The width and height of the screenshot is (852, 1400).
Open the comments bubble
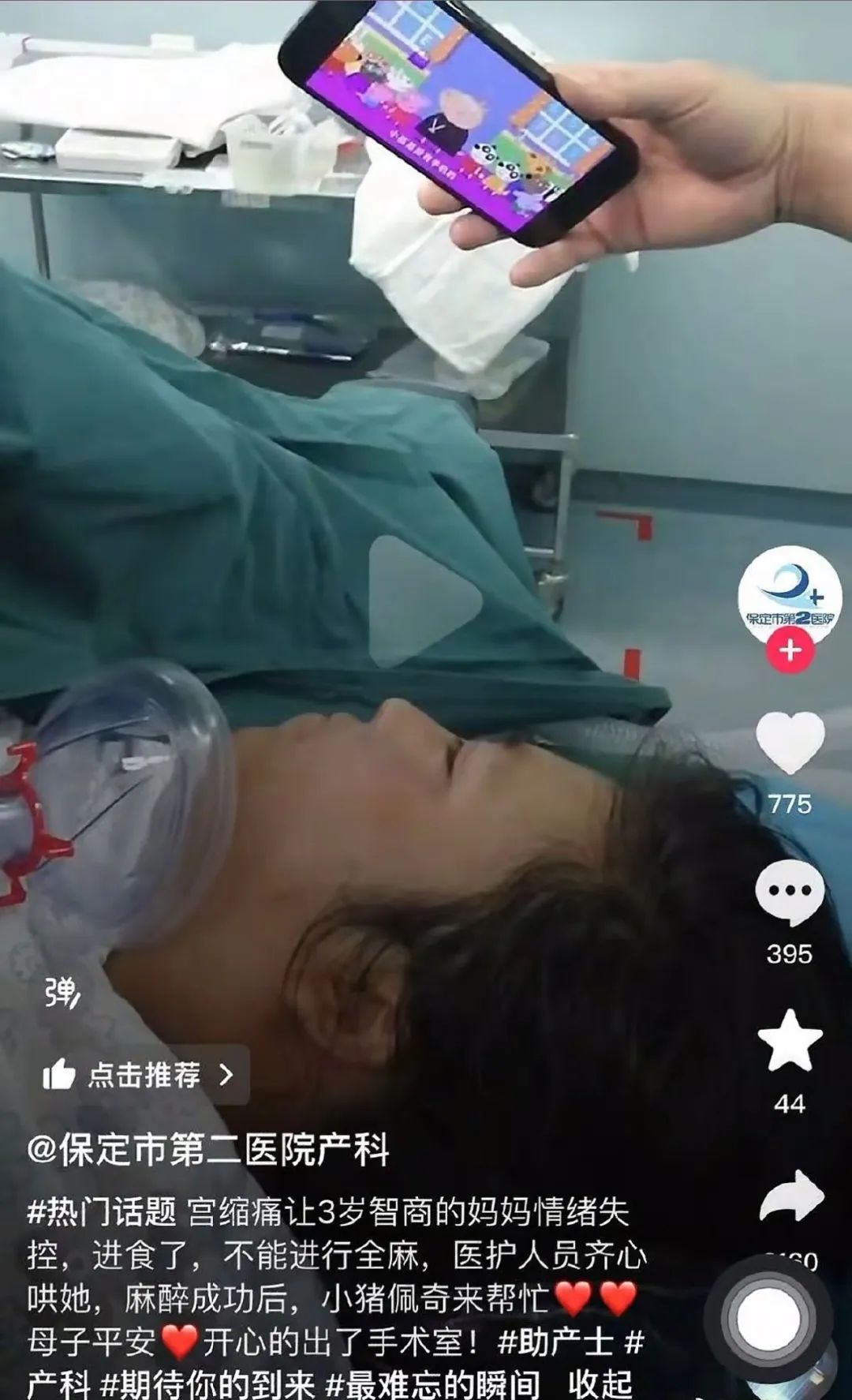pos(790,893)
